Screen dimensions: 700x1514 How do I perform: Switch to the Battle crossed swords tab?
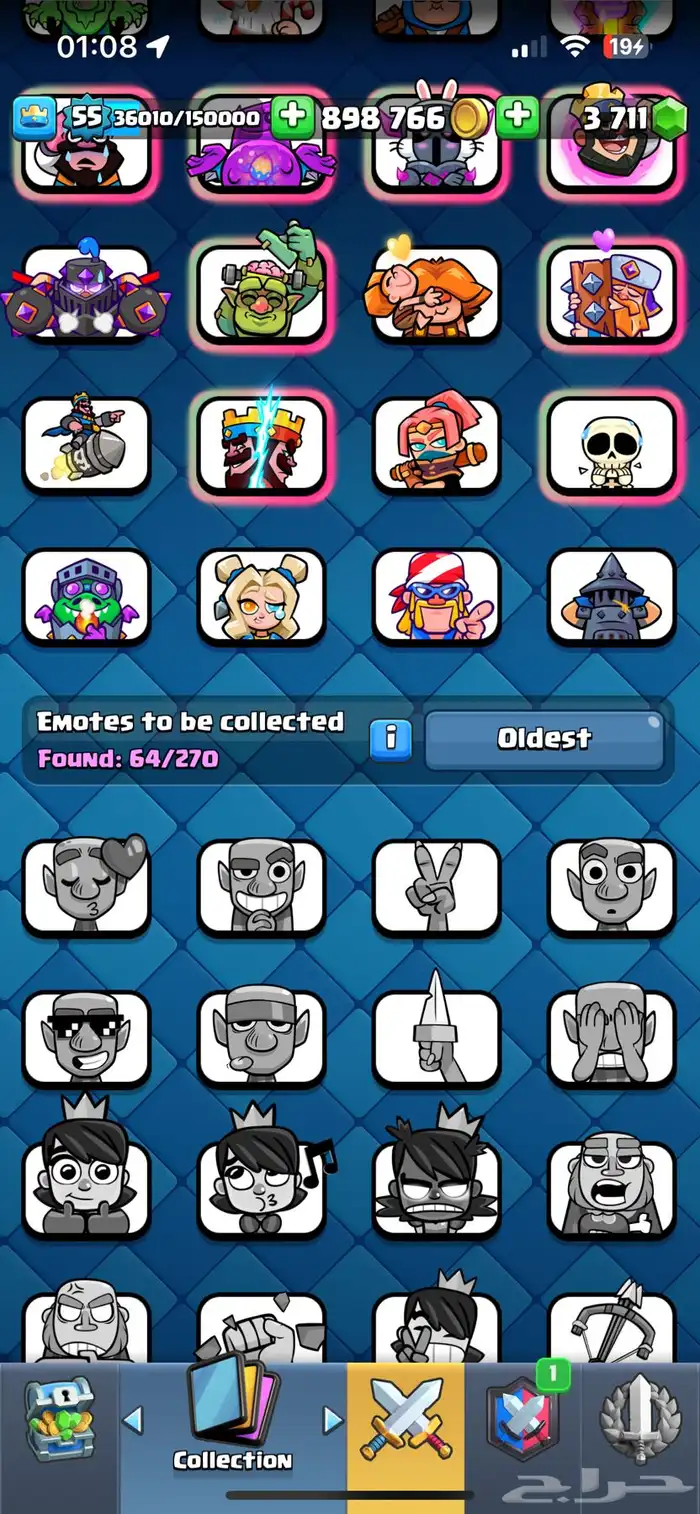pyautogui.click(x=405, y=1420)
